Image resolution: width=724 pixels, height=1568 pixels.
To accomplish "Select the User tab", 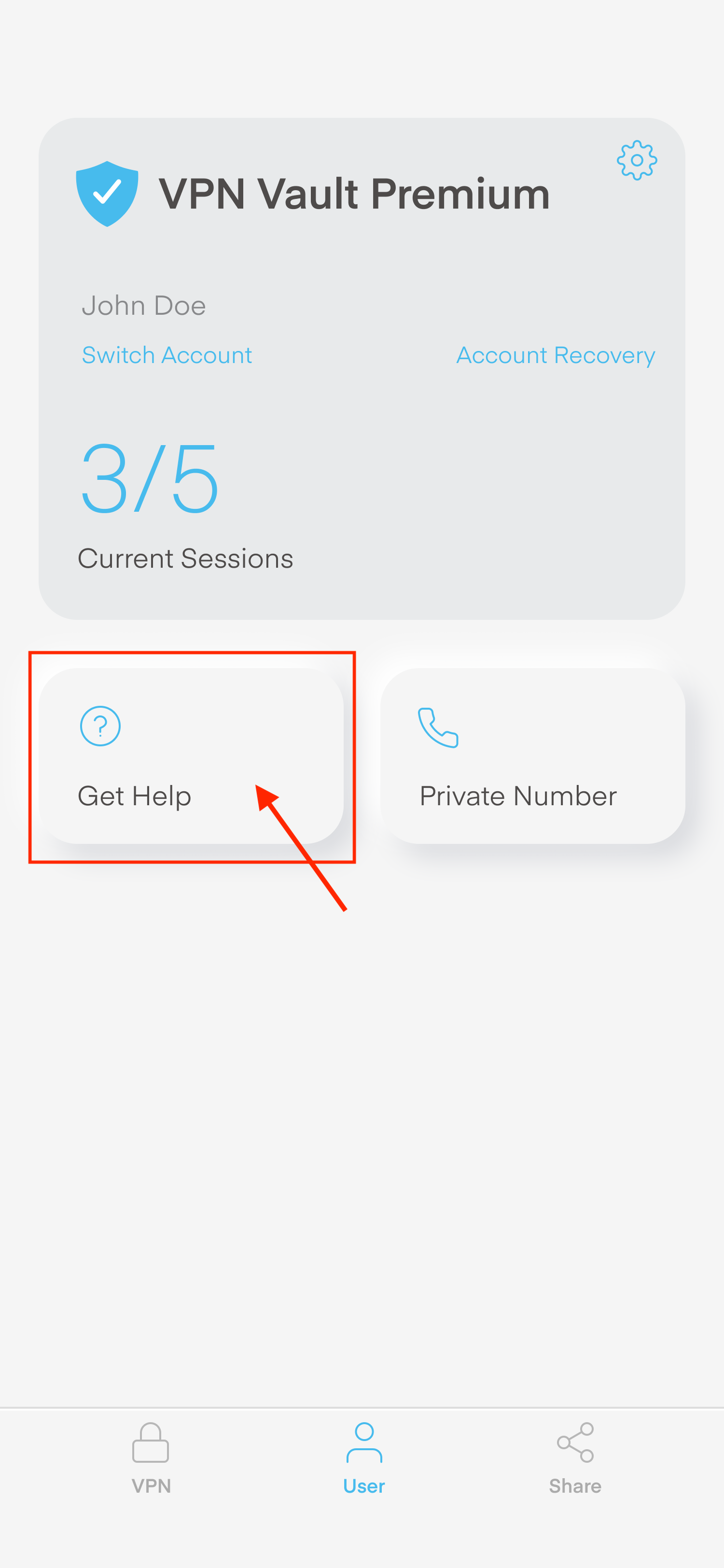I will point(364,1458).
